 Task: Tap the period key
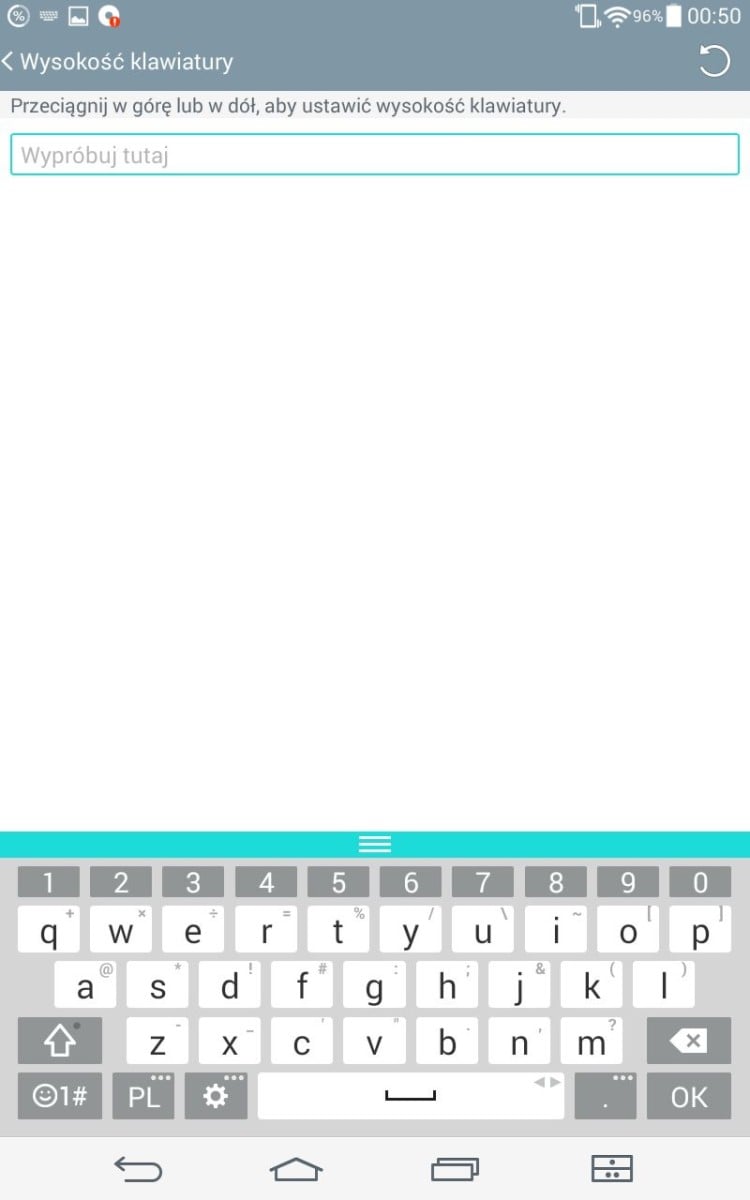click(605, 1096)
